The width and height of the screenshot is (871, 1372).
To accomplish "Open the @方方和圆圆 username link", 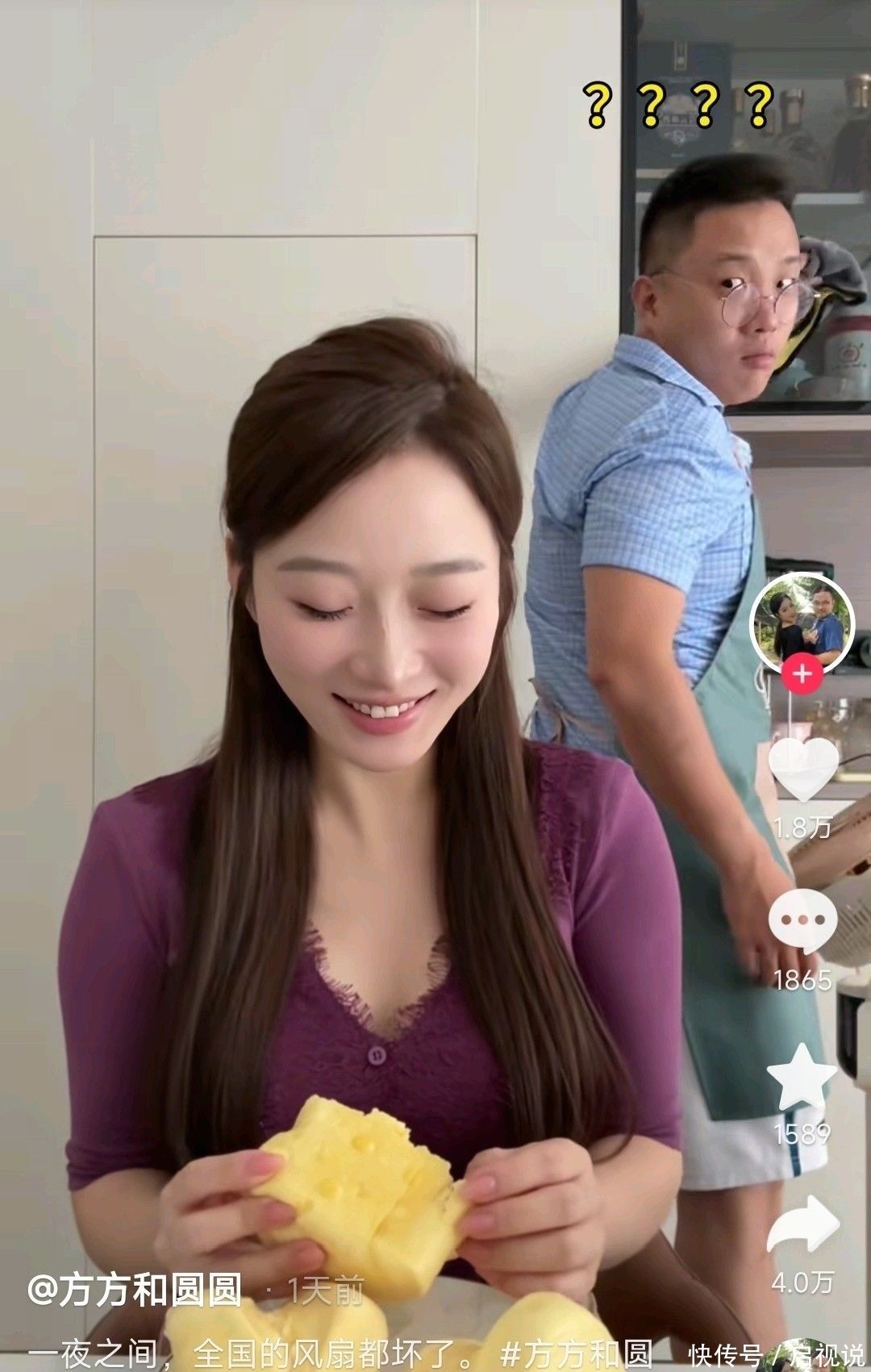I will (135, 1290).
